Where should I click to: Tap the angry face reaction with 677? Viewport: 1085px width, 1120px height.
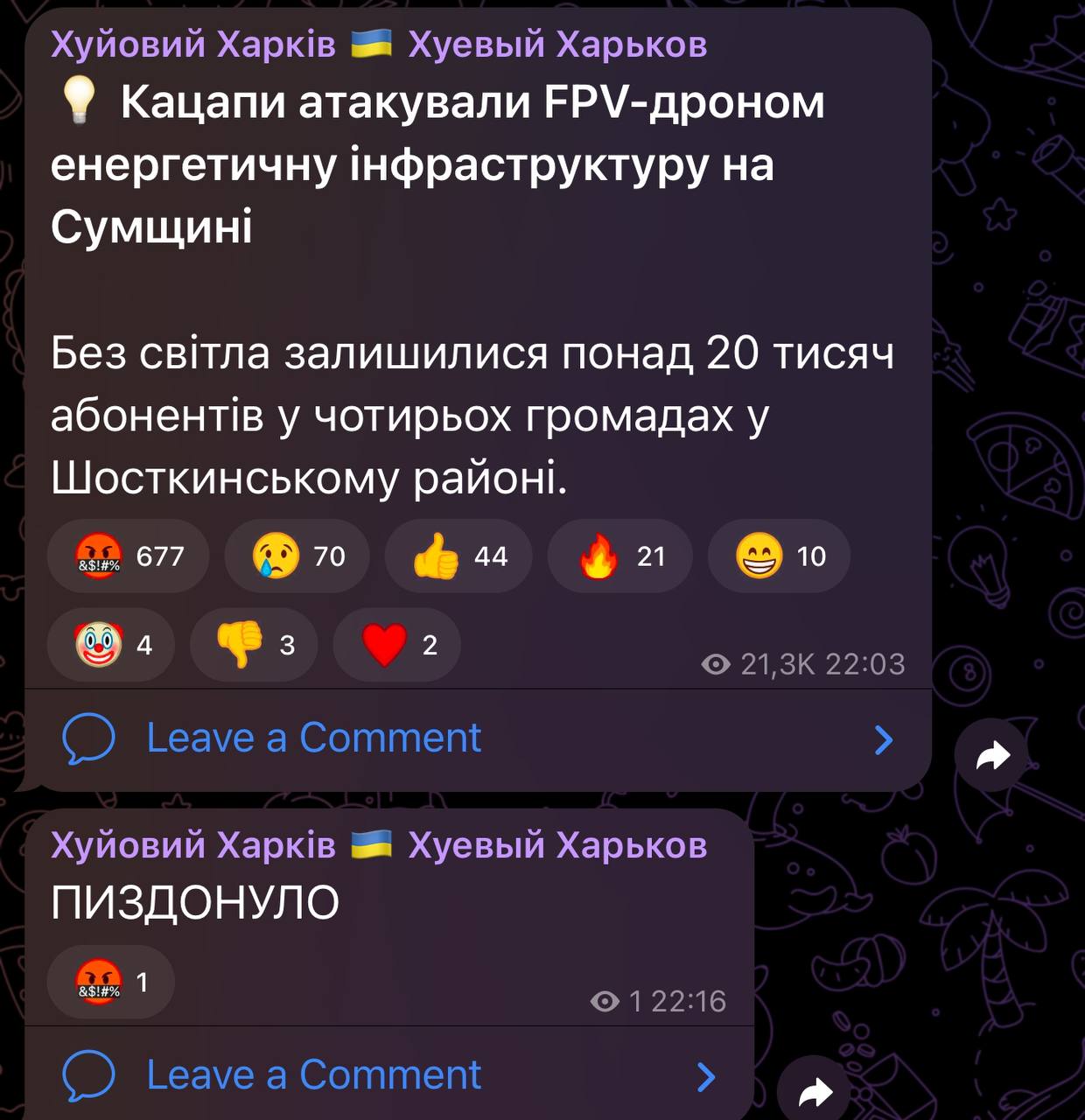(x=128, y=556)
